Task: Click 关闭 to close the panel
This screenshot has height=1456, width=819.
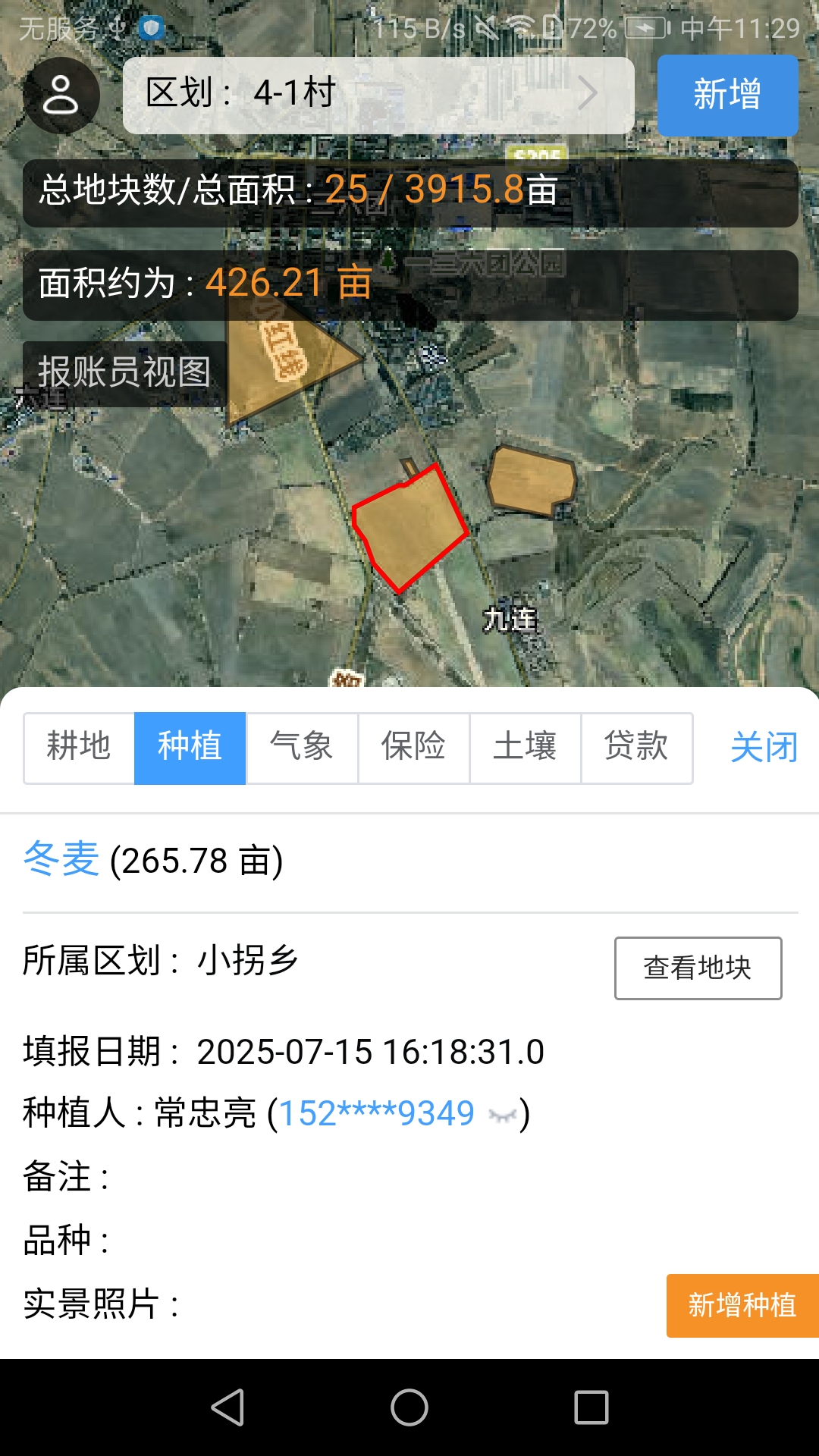Action: (x=764, y=747)
